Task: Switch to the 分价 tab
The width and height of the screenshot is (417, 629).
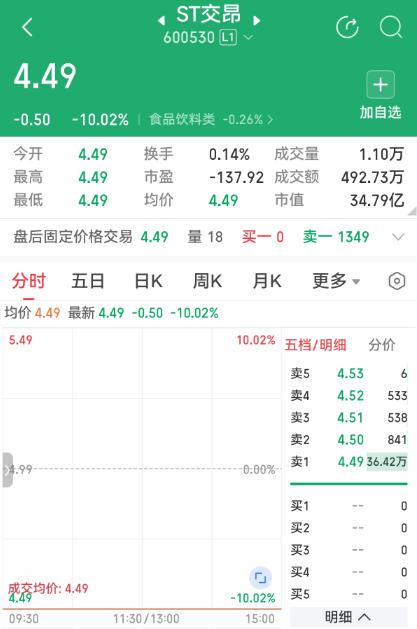Action: 382,345
